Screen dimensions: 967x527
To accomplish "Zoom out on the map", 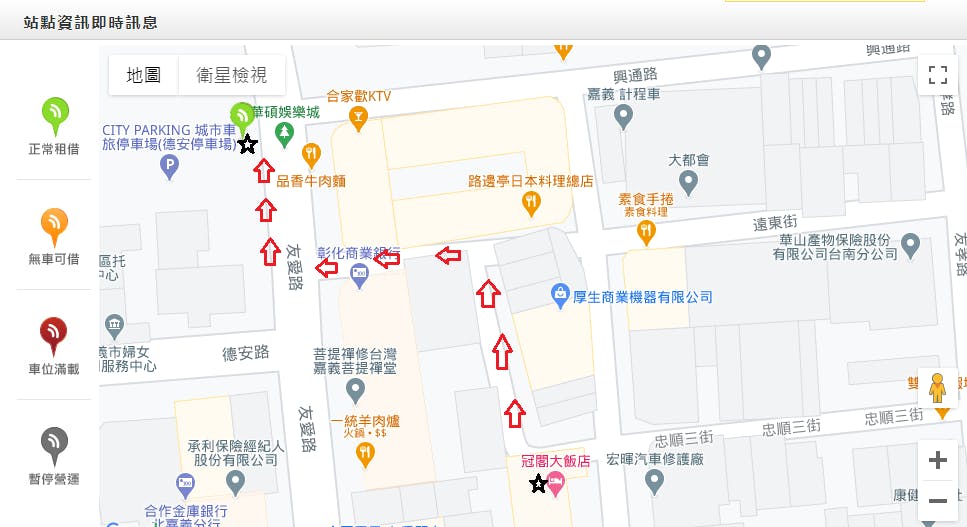I will [937, 499].
